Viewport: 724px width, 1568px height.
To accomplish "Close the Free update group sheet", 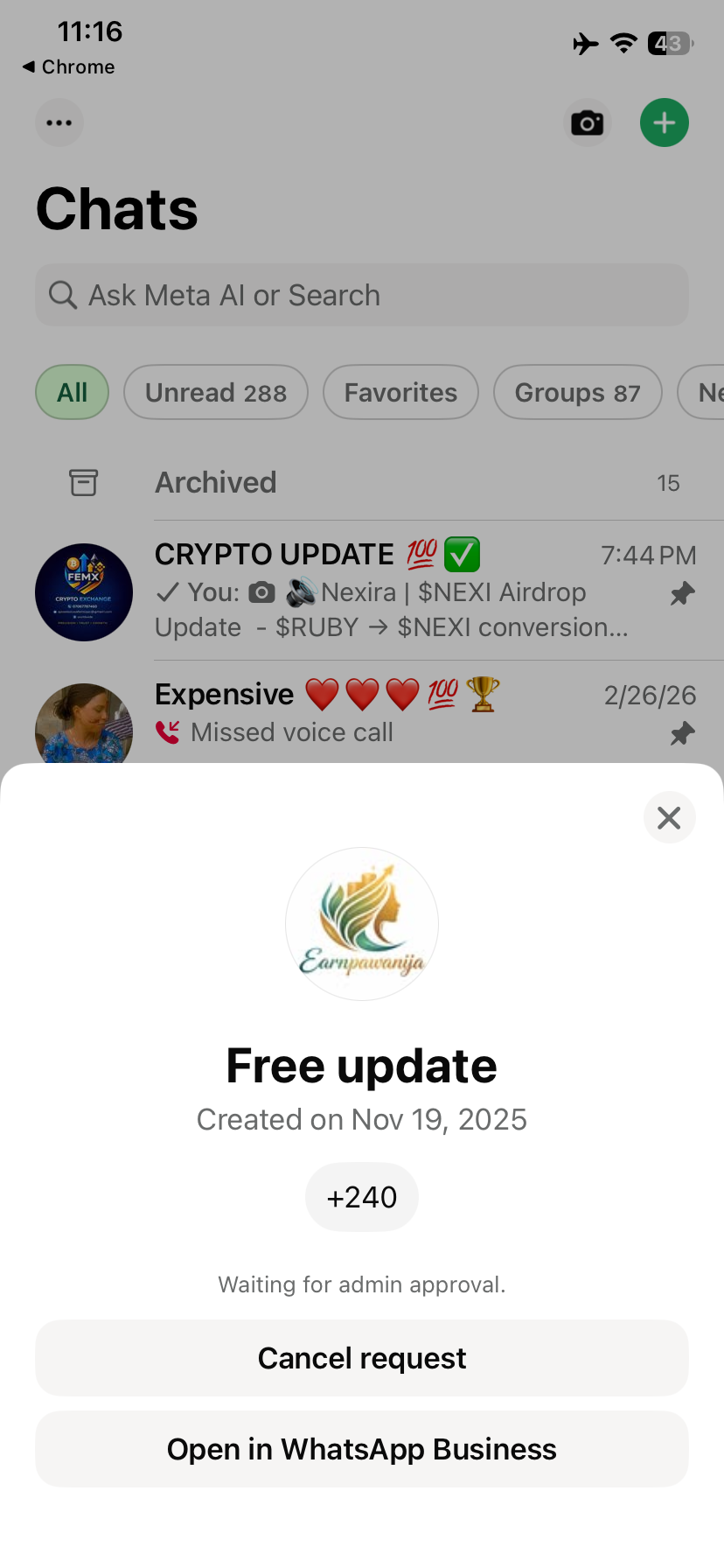I will coord(669,818).
